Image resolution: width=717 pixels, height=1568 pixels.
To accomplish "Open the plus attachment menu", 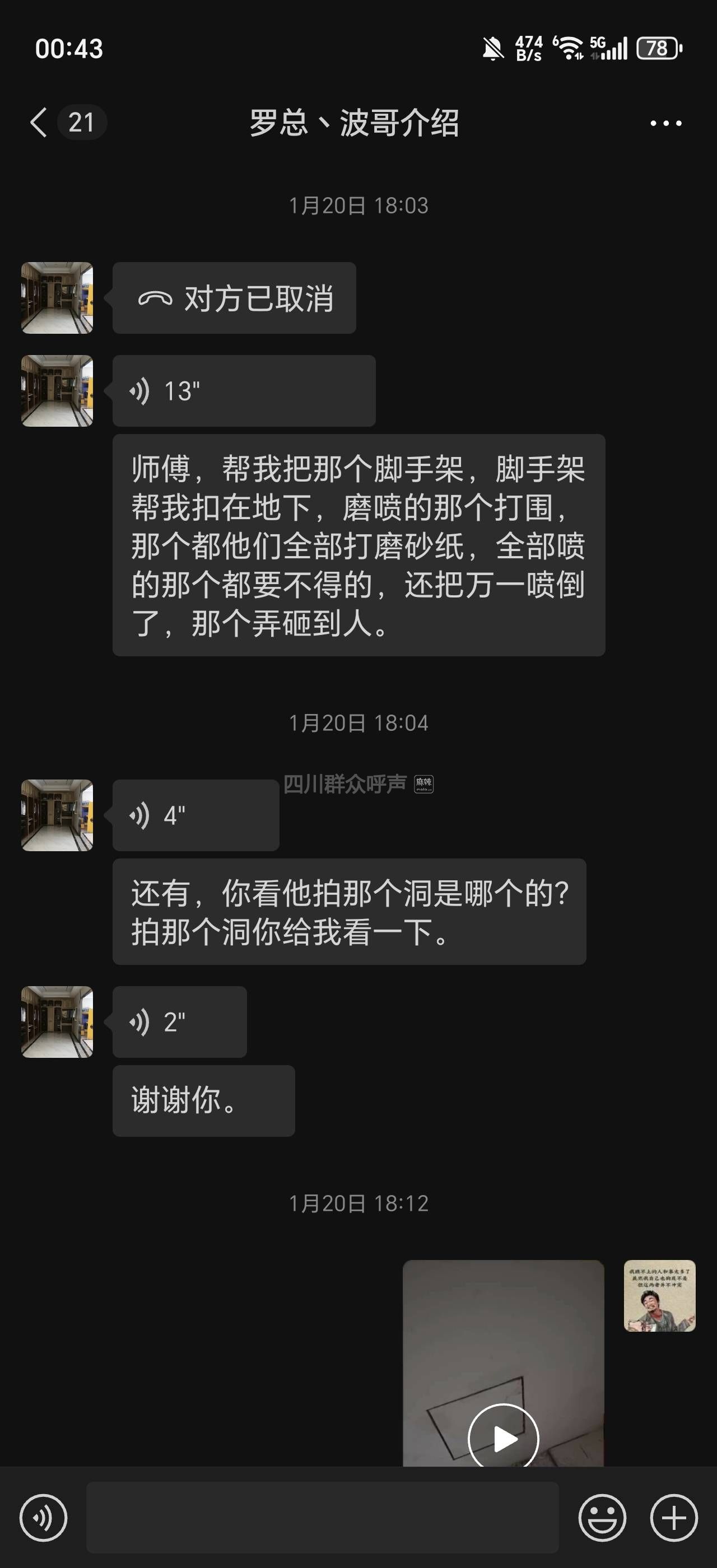I will [674, 1518].
